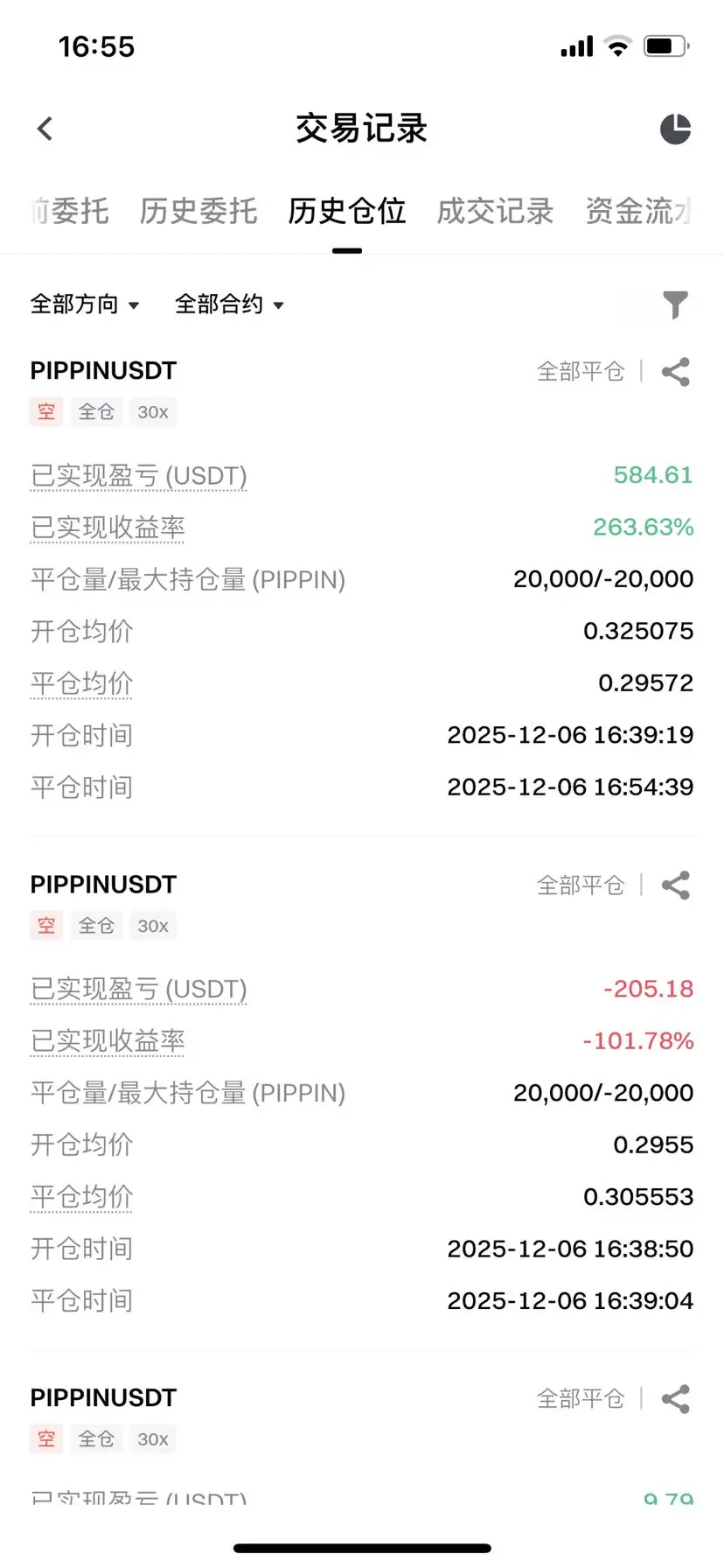Expand the 全部合约 dropdown

[229, 304]
